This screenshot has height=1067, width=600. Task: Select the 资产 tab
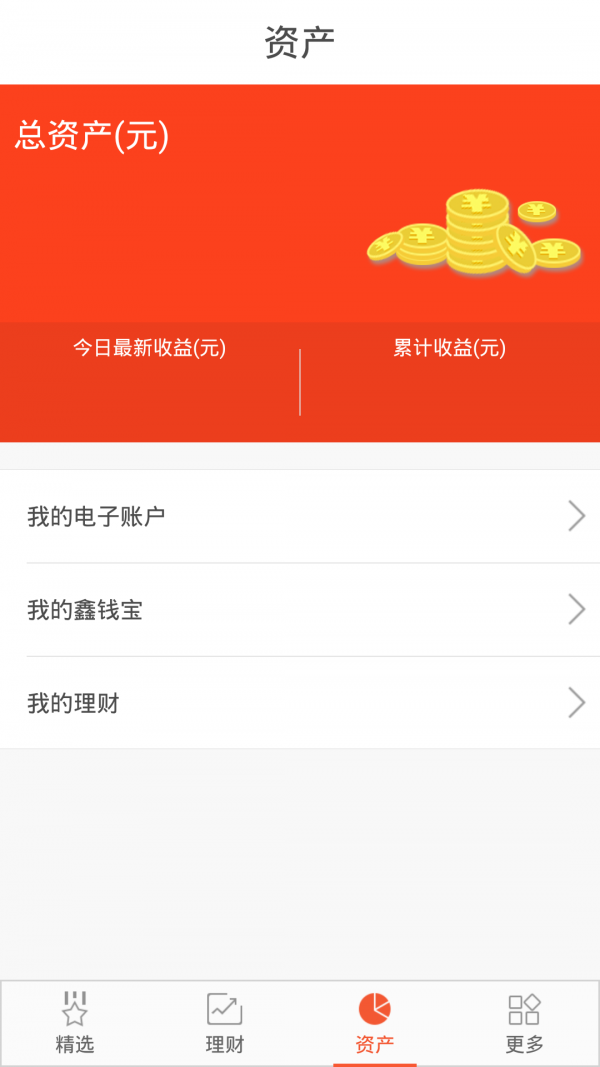[x=375, y=1023]
